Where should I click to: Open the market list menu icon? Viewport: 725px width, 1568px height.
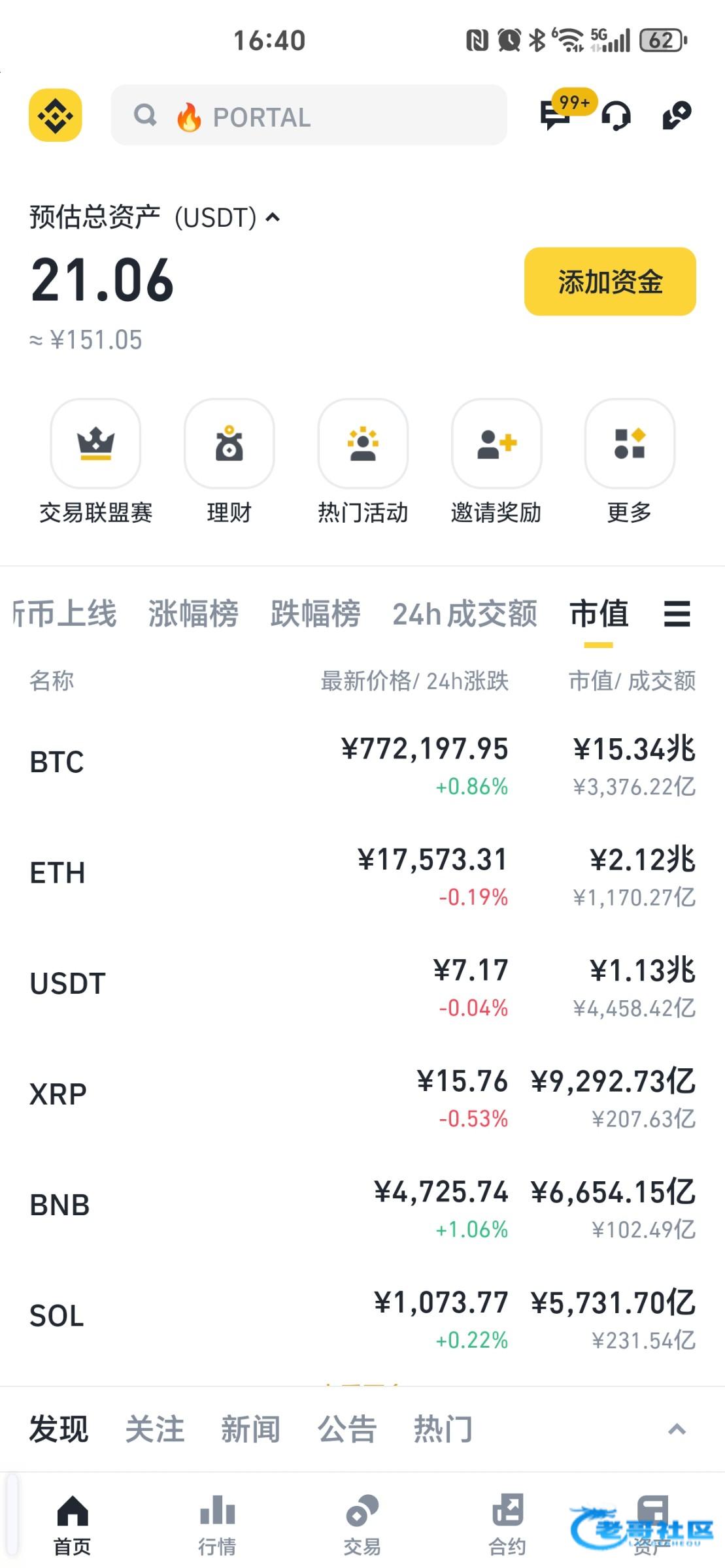(677, 614)
